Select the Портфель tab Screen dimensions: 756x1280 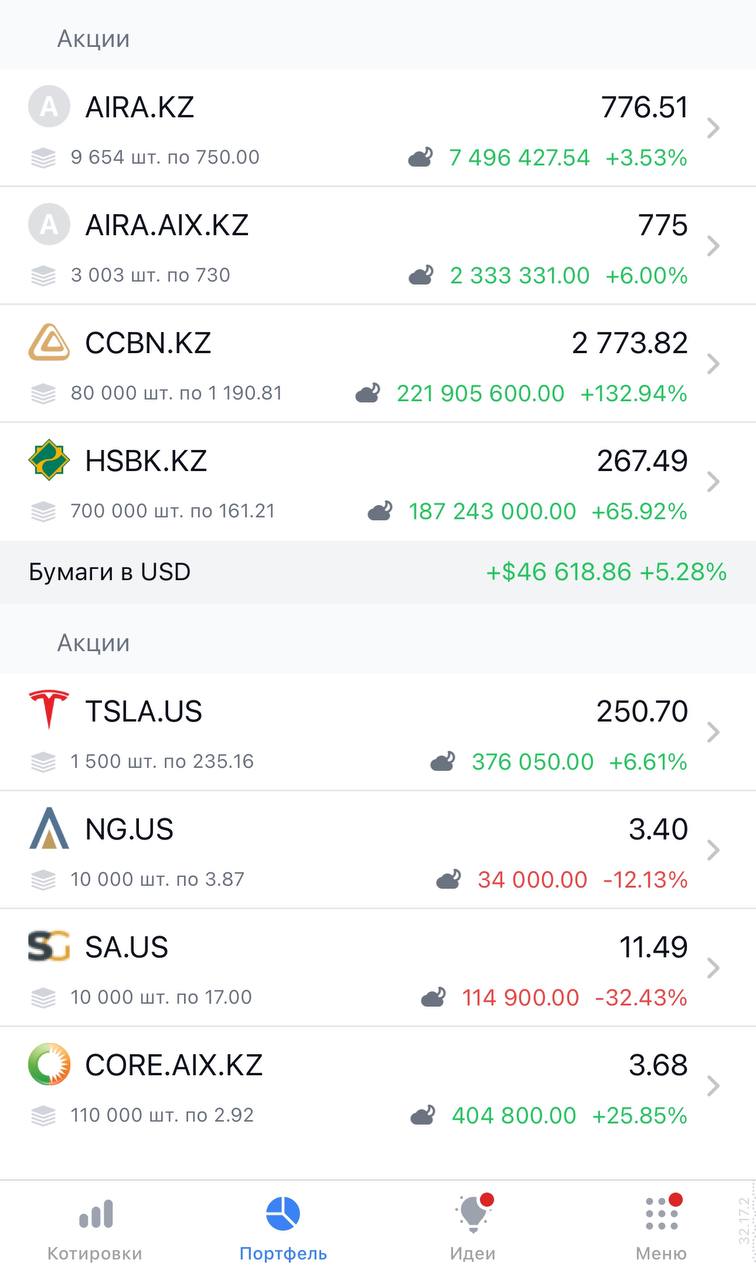[283, 1231]
